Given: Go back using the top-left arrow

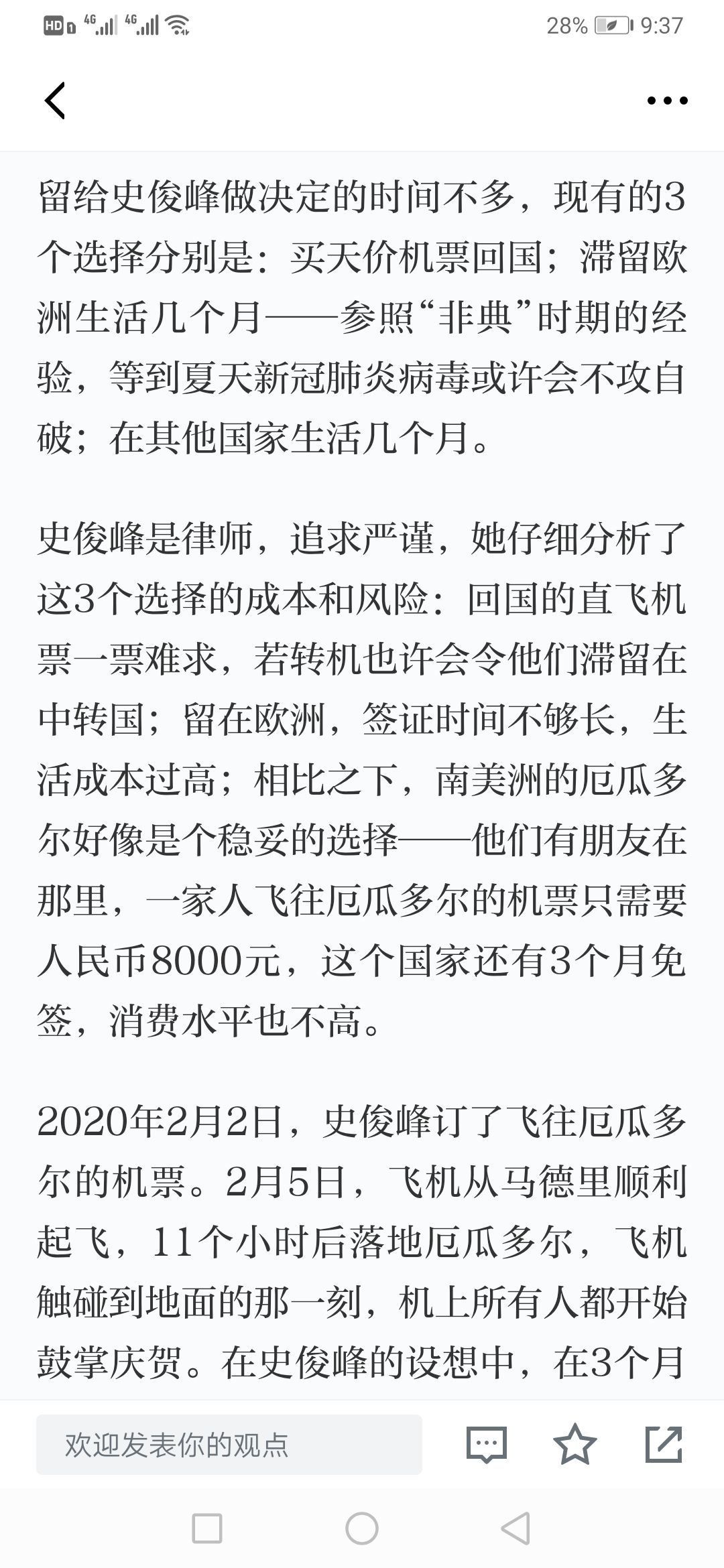Looking at the screenshot, I should tap(55, 101).
